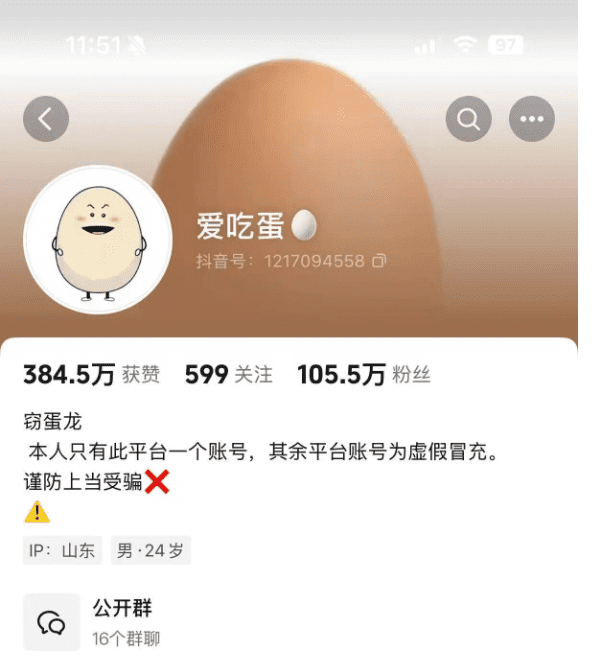This screenshot has height=669, width=602.
Task: Open the three-dot more options menu
Action: [x=531, y=120]
